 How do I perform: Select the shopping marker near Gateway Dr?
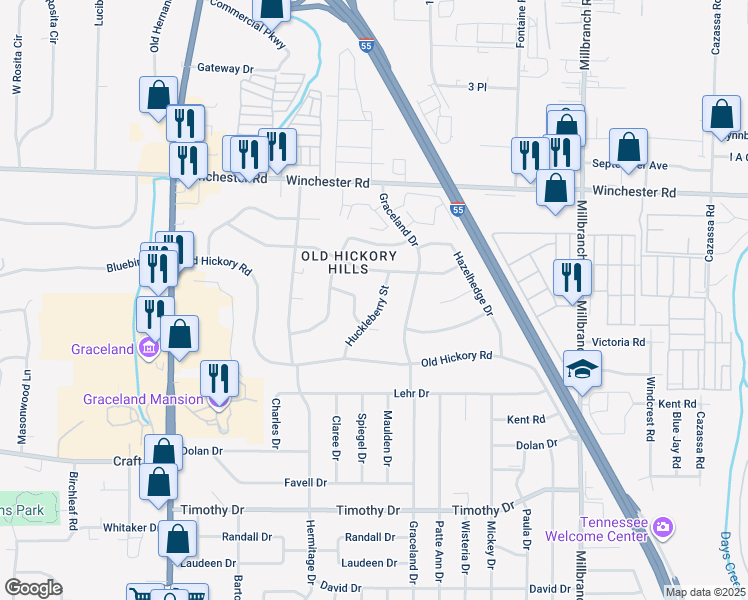(158, 96)
